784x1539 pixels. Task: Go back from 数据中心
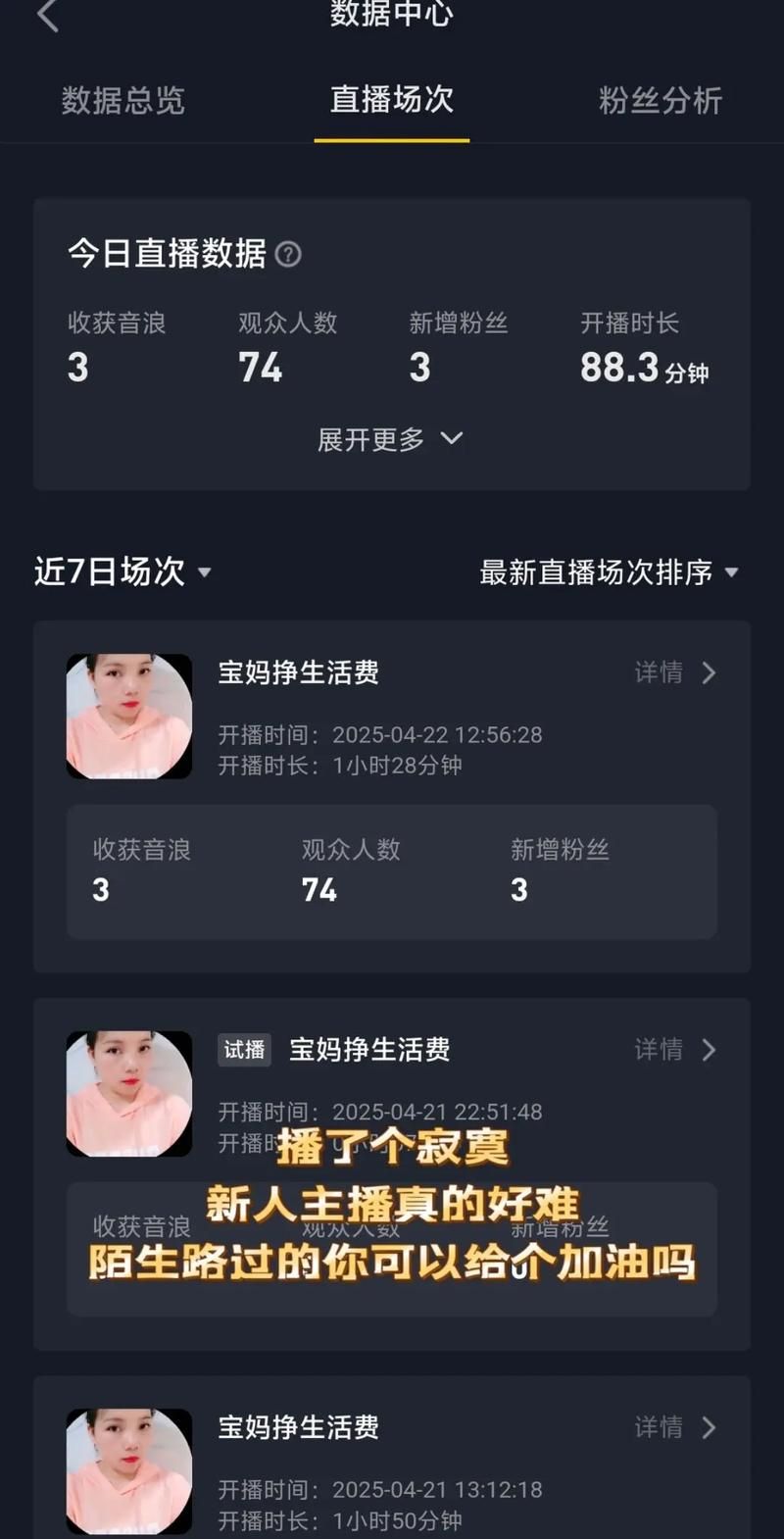[x=47, y=16]
